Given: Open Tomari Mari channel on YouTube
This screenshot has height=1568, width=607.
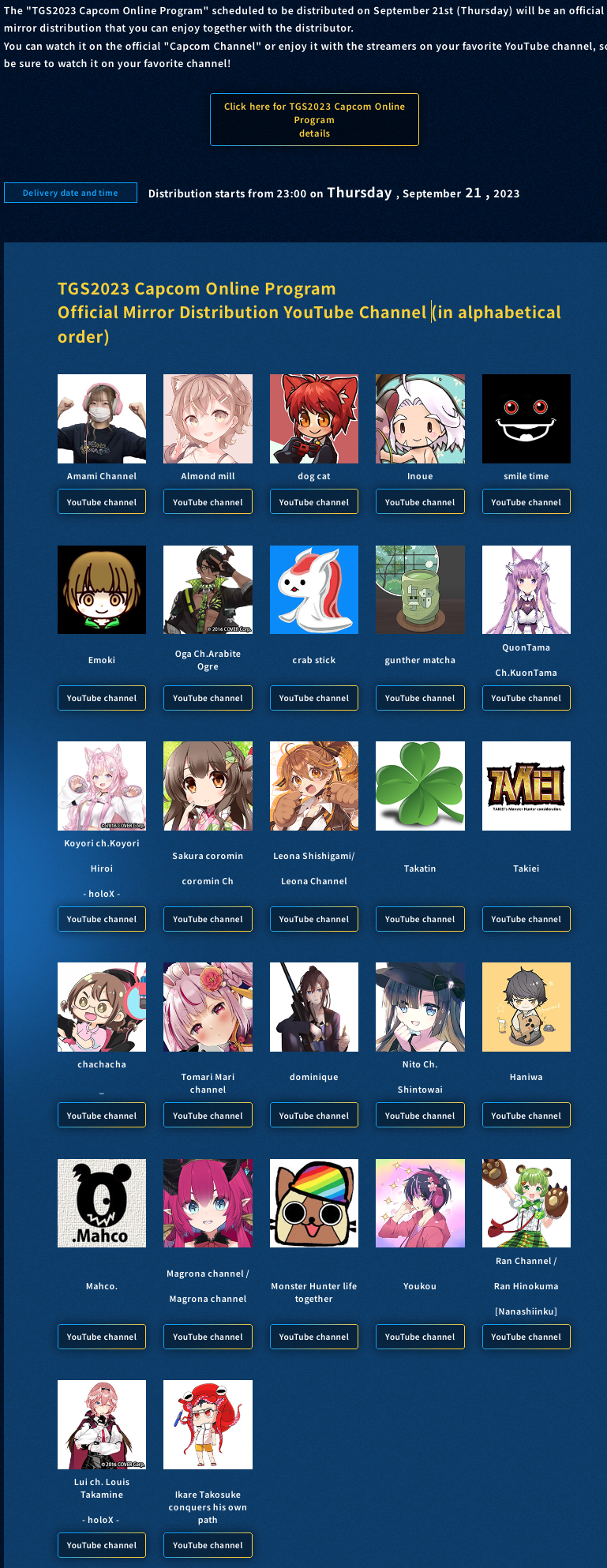Looking at the screenshot, I should [x=208, y=1116].
